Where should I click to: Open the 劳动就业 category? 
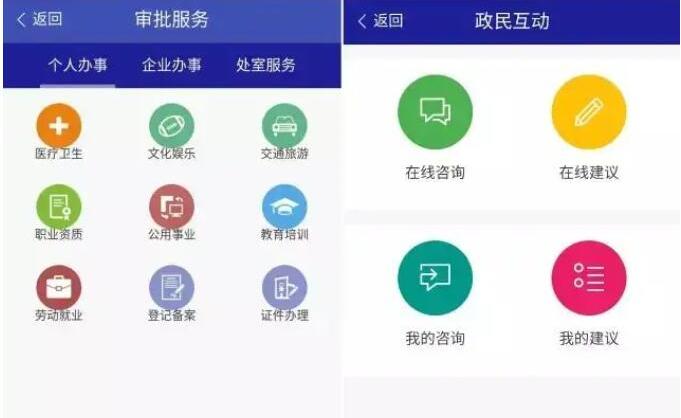pos(58,288)
